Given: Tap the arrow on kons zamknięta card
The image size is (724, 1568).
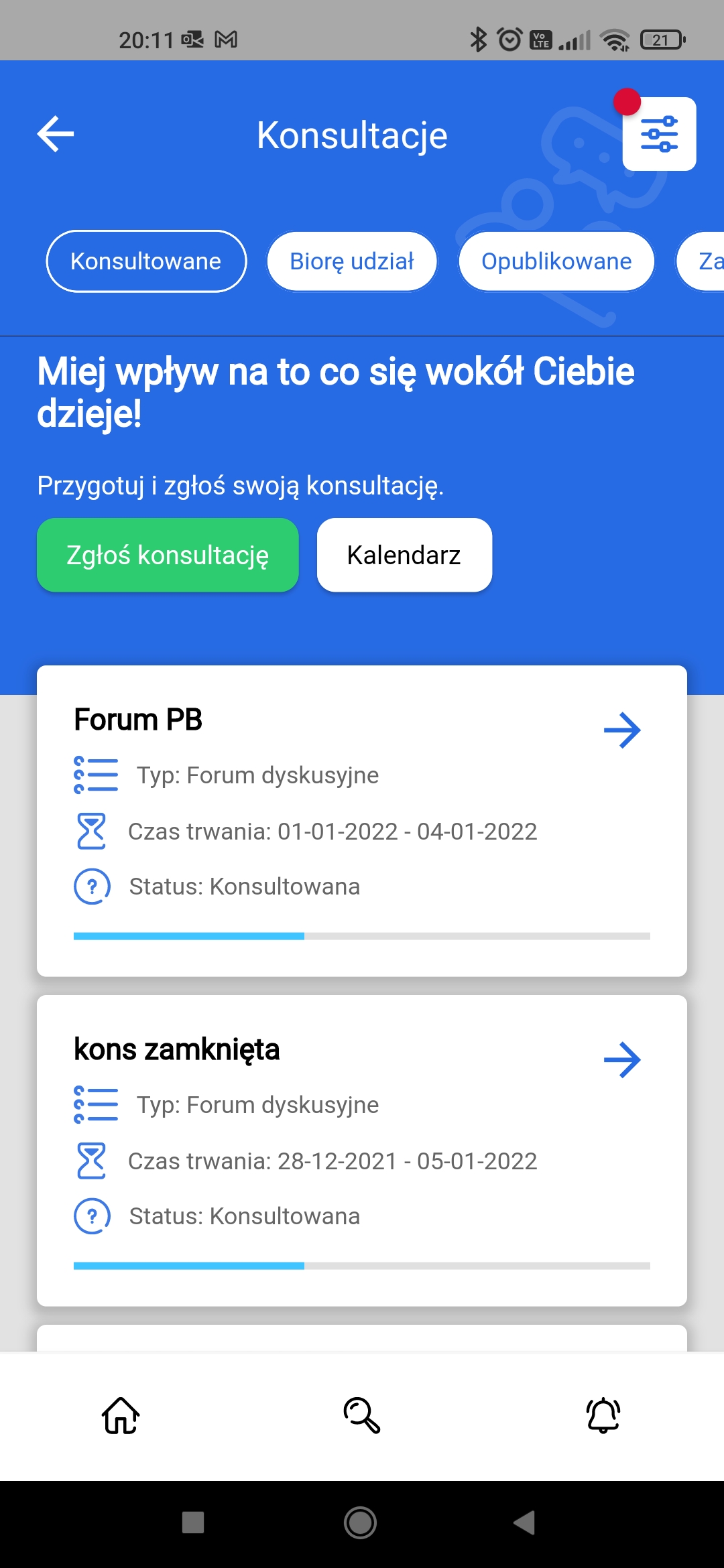Looking at the screenshot, I should point(622,1059).
